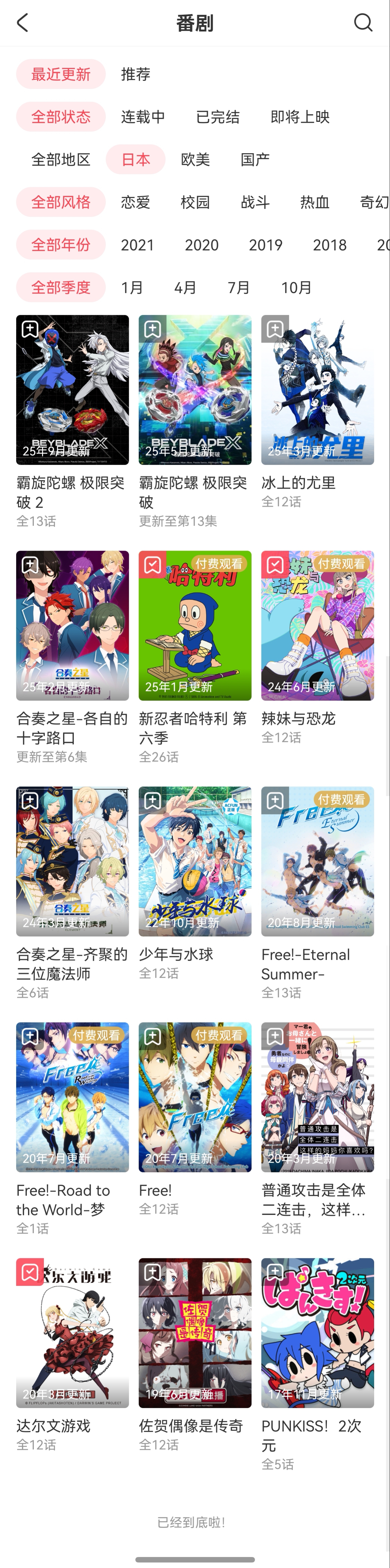Open search with the magnifier icon
The height and width of the screenshot is (1568, 390).
[x=363, y=23]
